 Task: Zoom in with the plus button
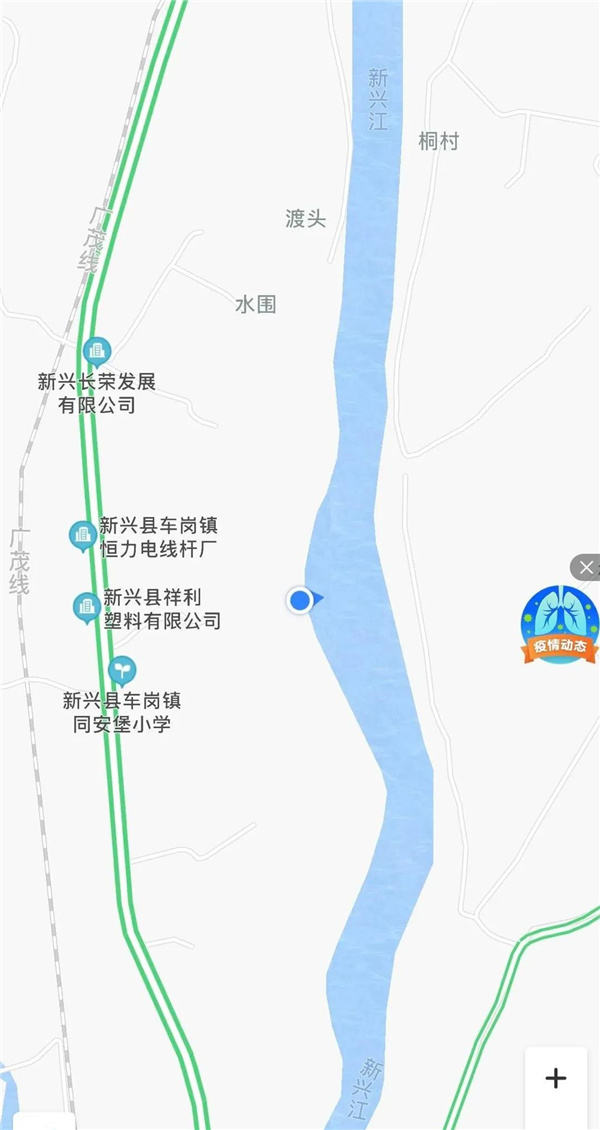click(x=555, y=1078)
